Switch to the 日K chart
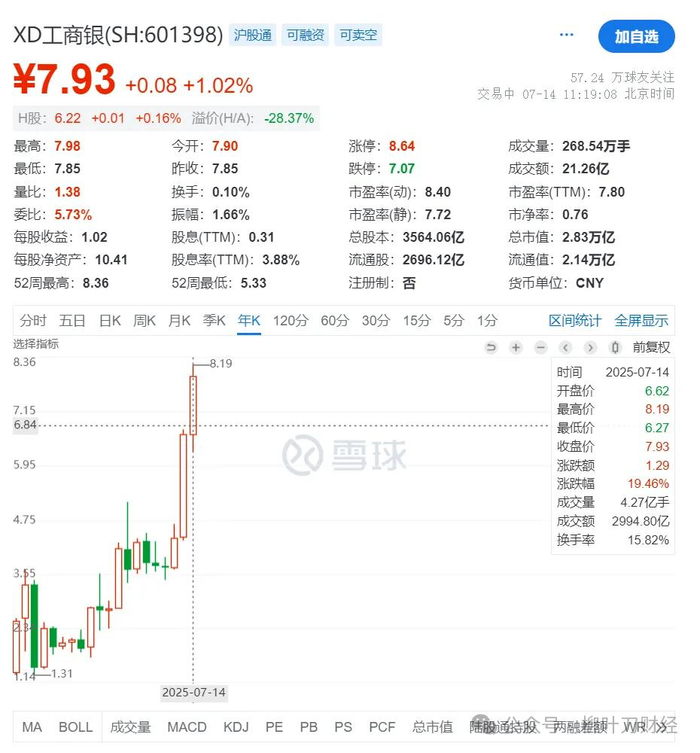This screenshot has height=753, width=700. pos(109,320)
